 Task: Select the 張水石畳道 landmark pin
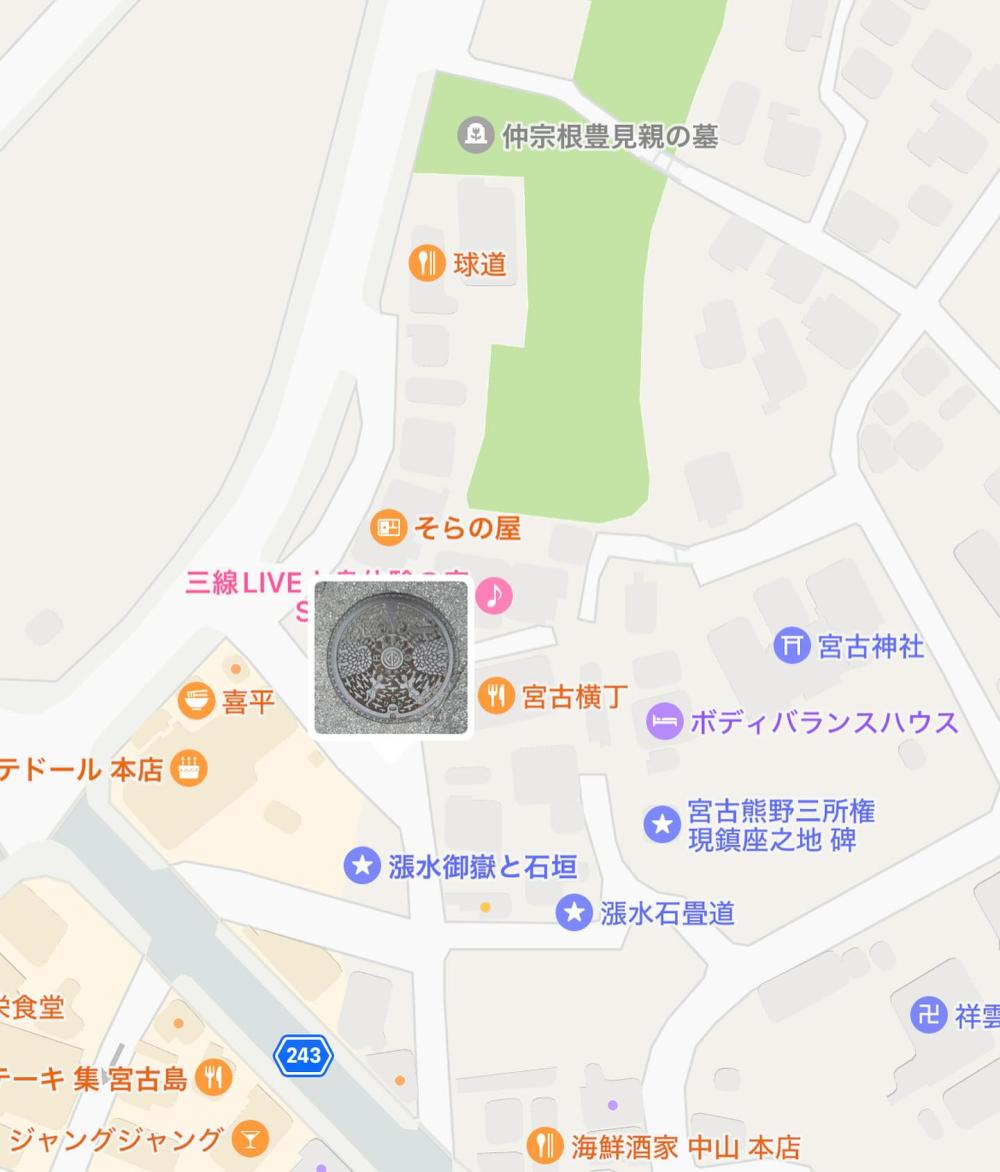click(574, 912)
